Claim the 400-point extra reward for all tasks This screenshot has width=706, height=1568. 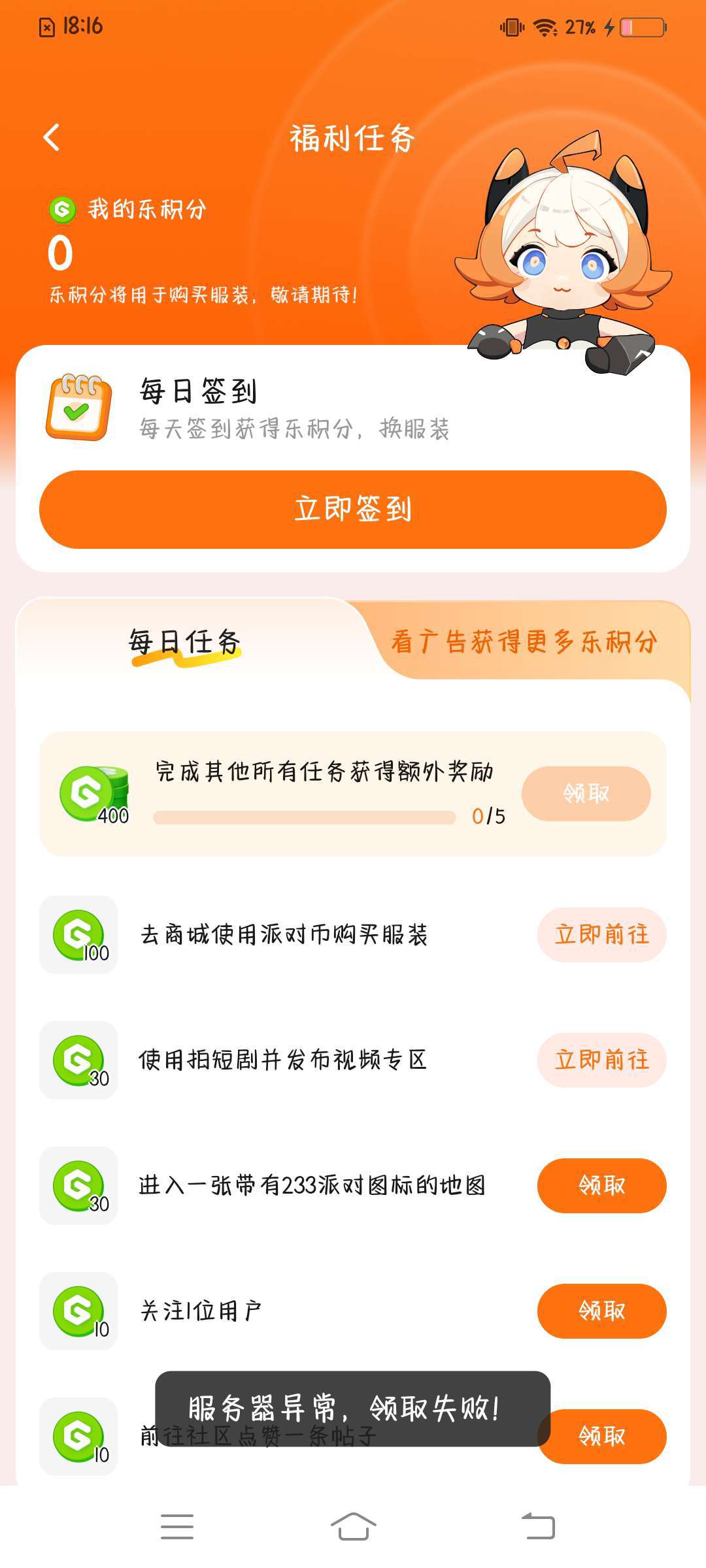click(x=586, y=793)
